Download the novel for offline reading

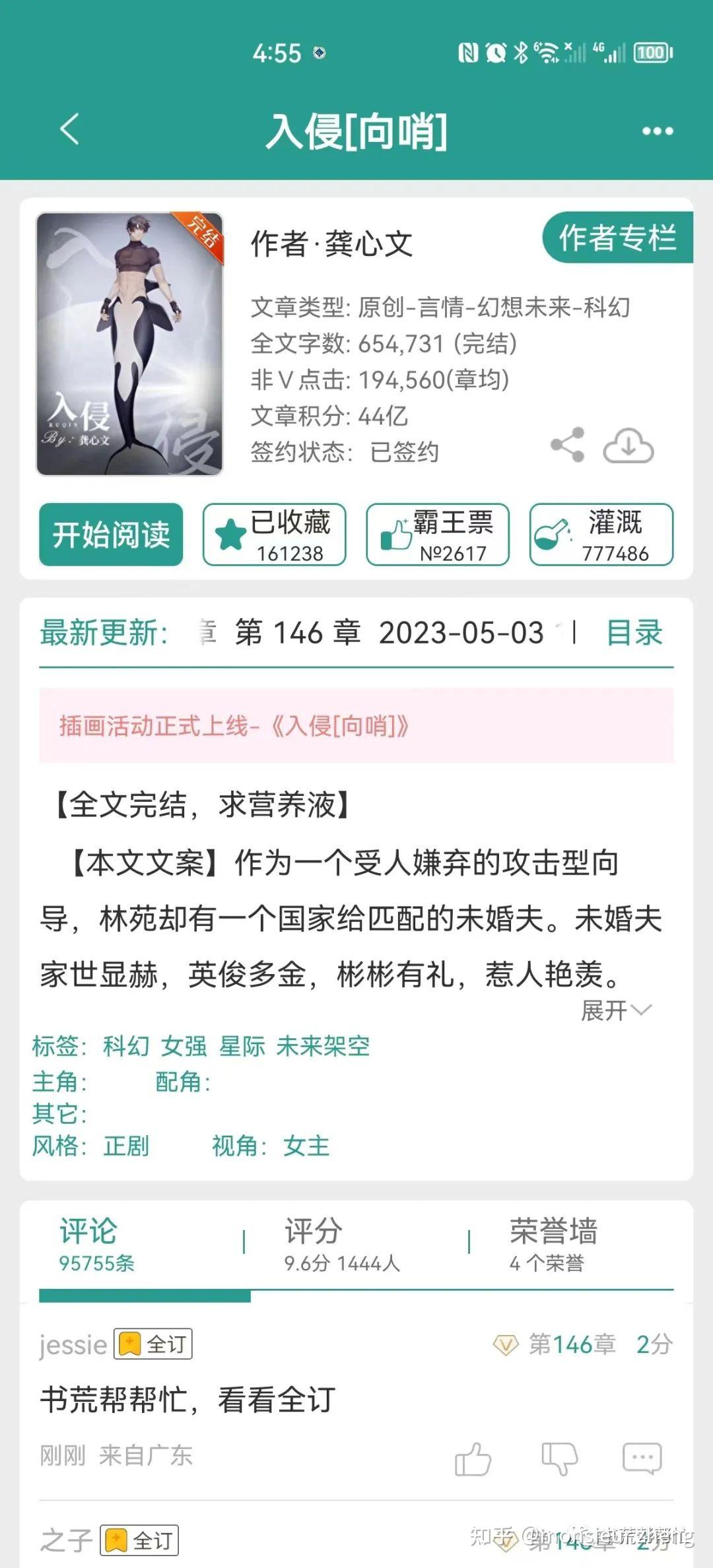[628, 445]
